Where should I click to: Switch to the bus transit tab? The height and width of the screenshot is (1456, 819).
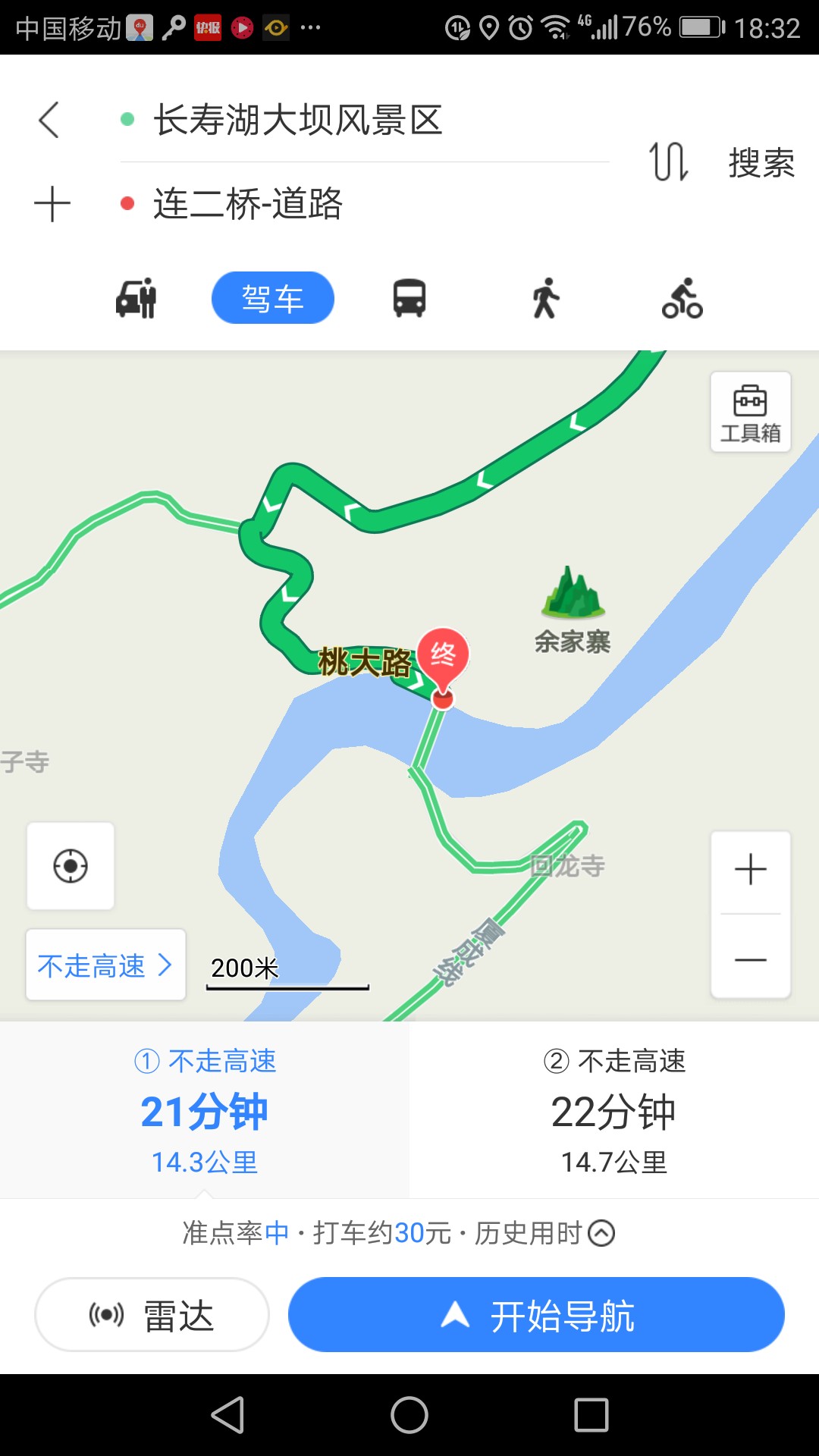coord(409,298)
